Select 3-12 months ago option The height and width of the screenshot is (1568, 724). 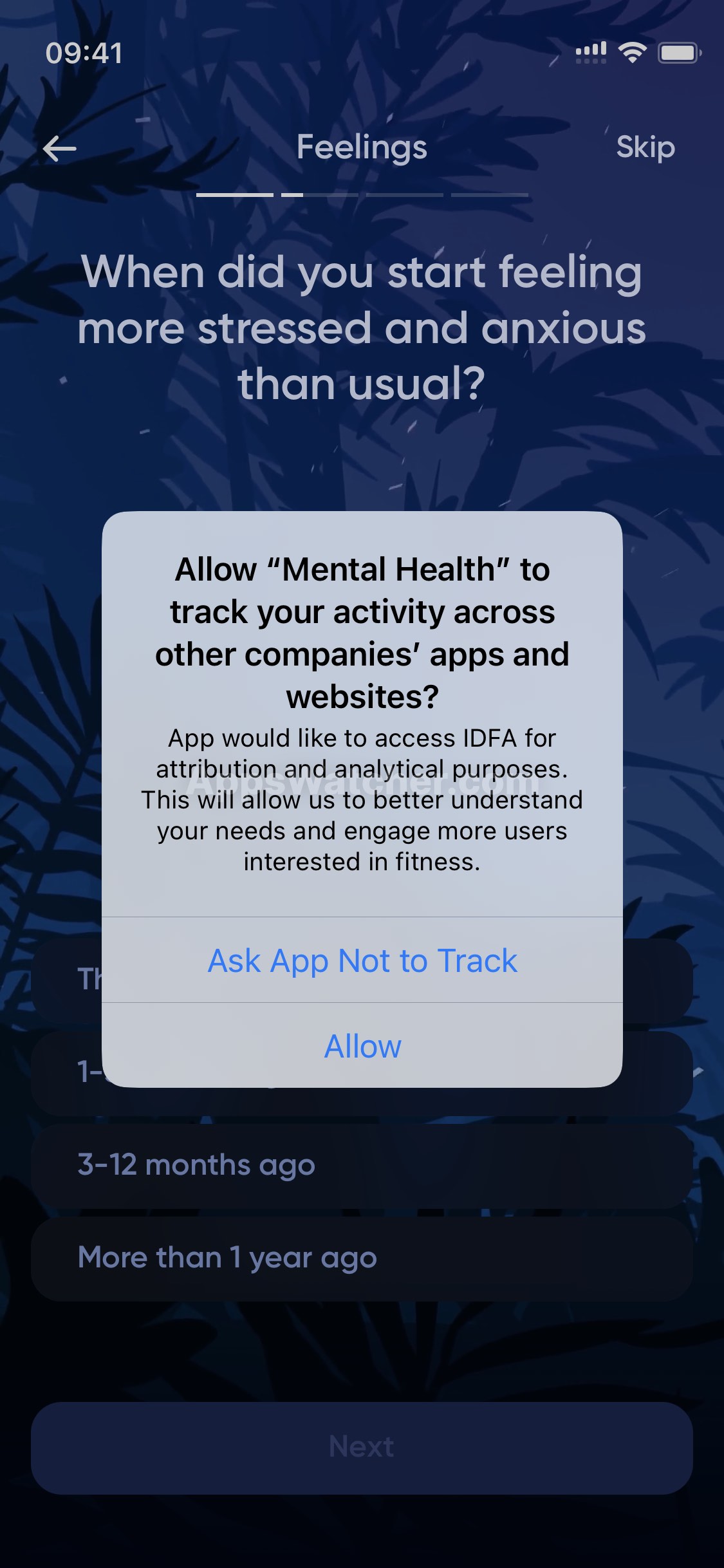(x=362, y=1166)
